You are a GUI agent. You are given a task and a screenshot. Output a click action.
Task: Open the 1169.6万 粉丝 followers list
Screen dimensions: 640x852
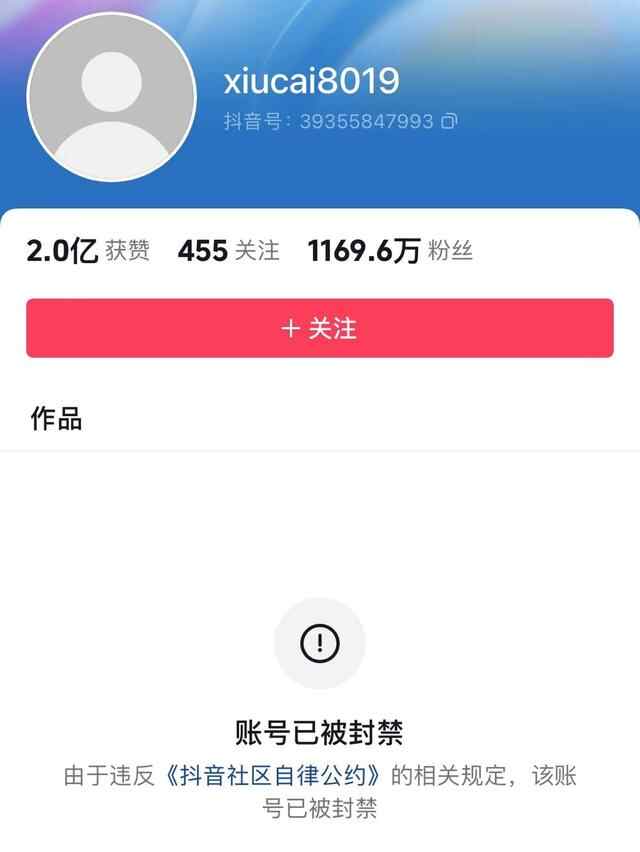pos(390,251)
